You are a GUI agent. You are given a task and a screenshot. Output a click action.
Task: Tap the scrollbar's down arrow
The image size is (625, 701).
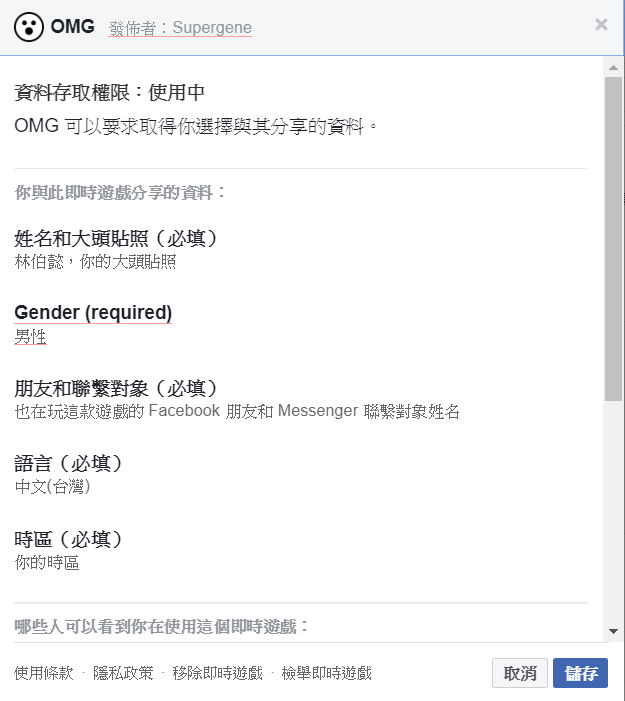click(x=614, y=631)
